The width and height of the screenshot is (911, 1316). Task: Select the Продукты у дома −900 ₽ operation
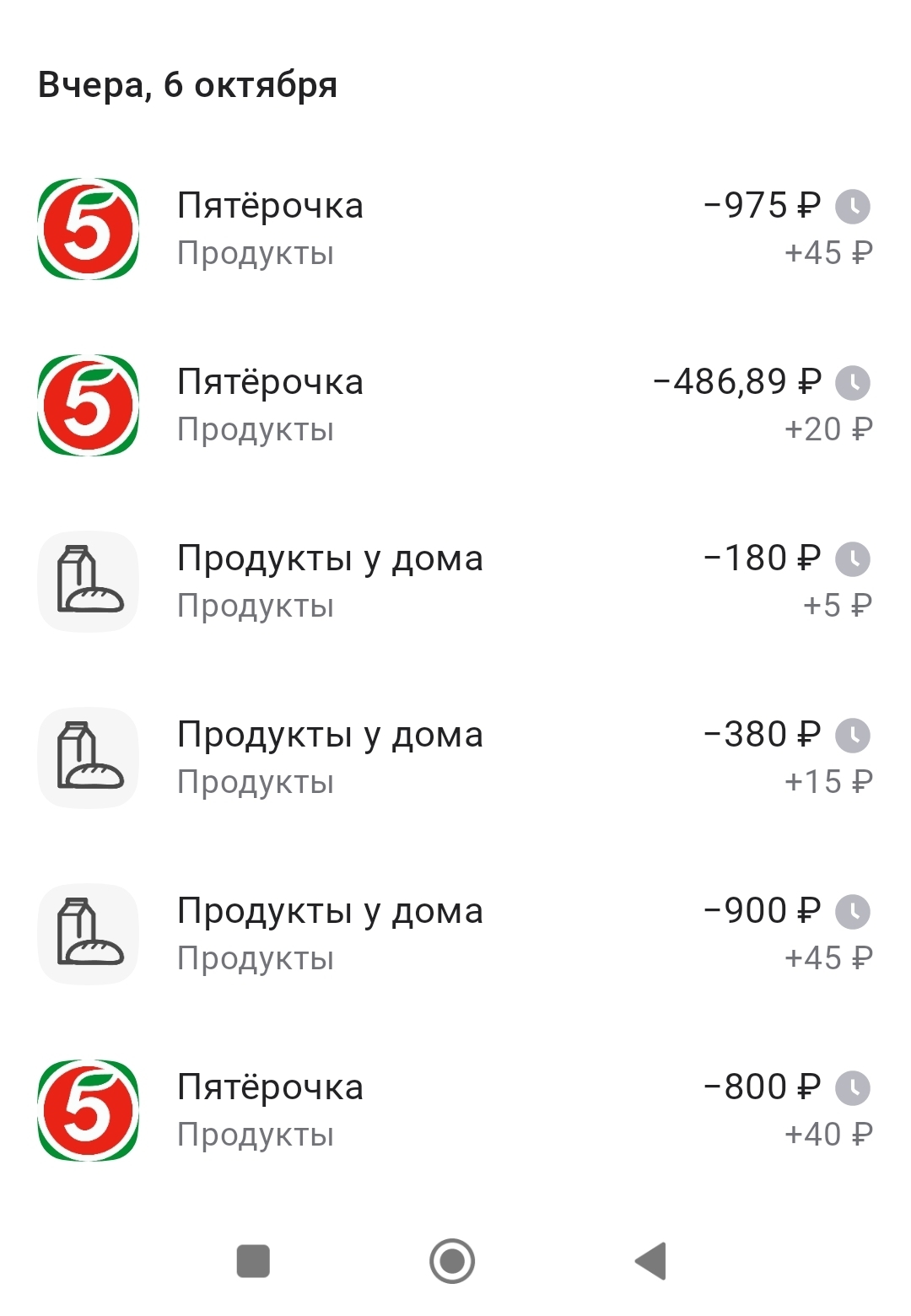pos(455,934)
